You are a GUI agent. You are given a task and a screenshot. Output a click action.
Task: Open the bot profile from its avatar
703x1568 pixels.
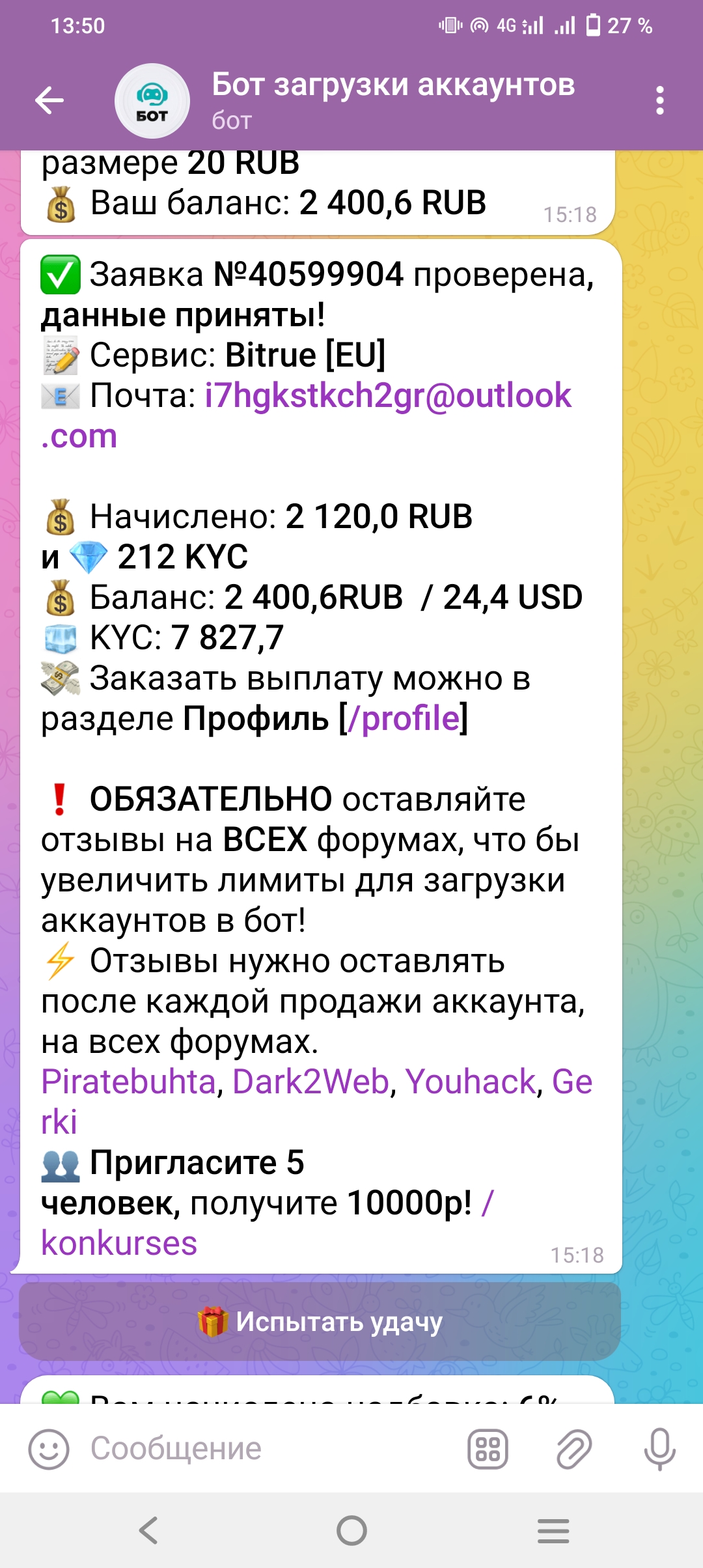[152, 101]
